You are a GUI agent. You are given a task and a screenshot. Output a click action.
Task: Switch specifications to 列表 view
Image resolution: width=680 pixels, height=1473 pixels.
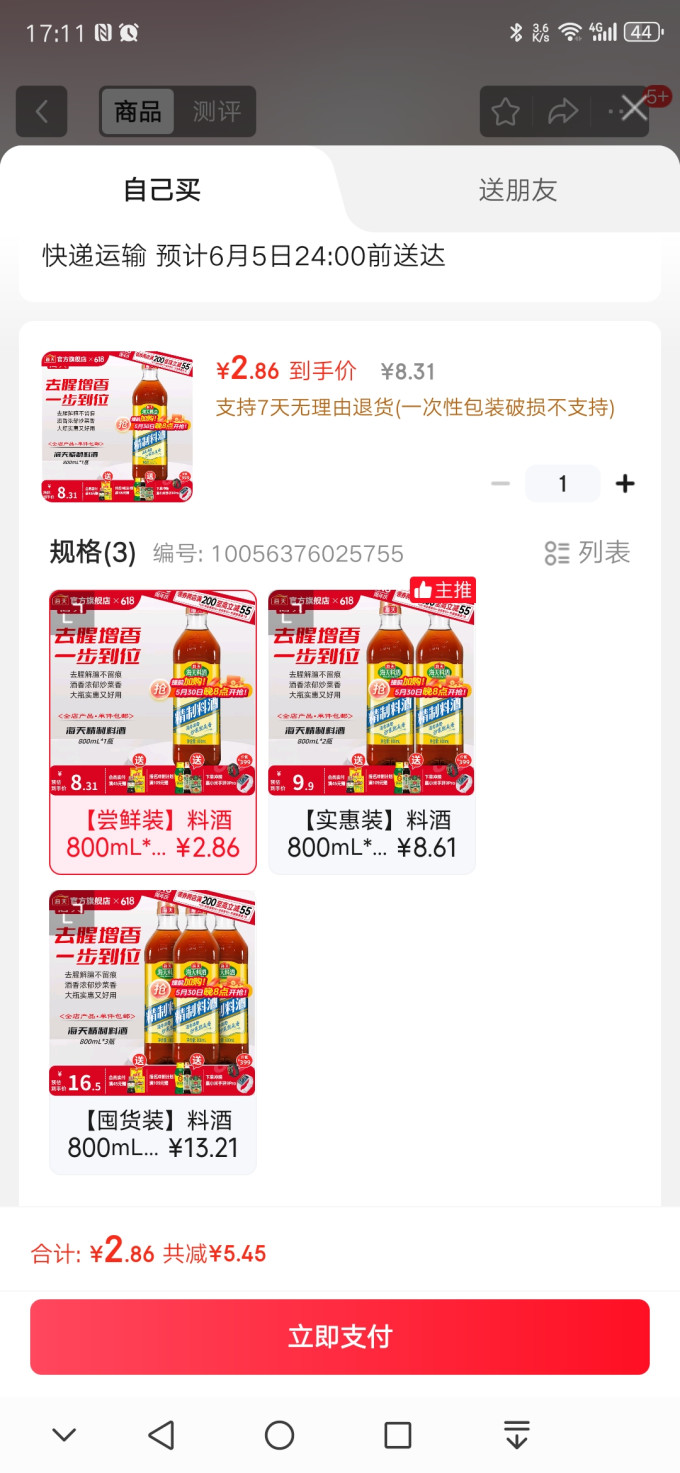pyautogui.click(x=587, y=552)
